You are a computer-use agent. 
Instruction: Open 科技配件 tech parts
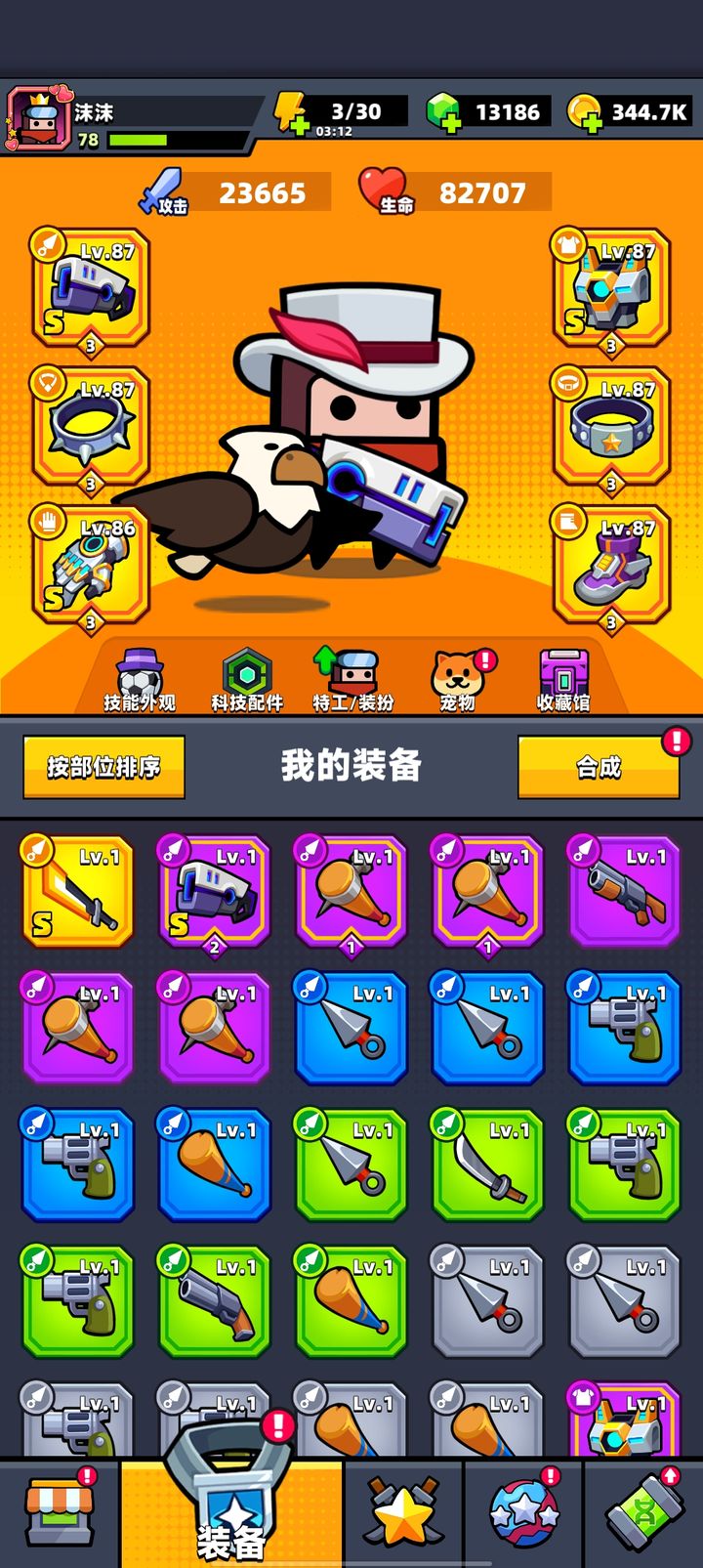pyautogui.click(x=246, y=680)
